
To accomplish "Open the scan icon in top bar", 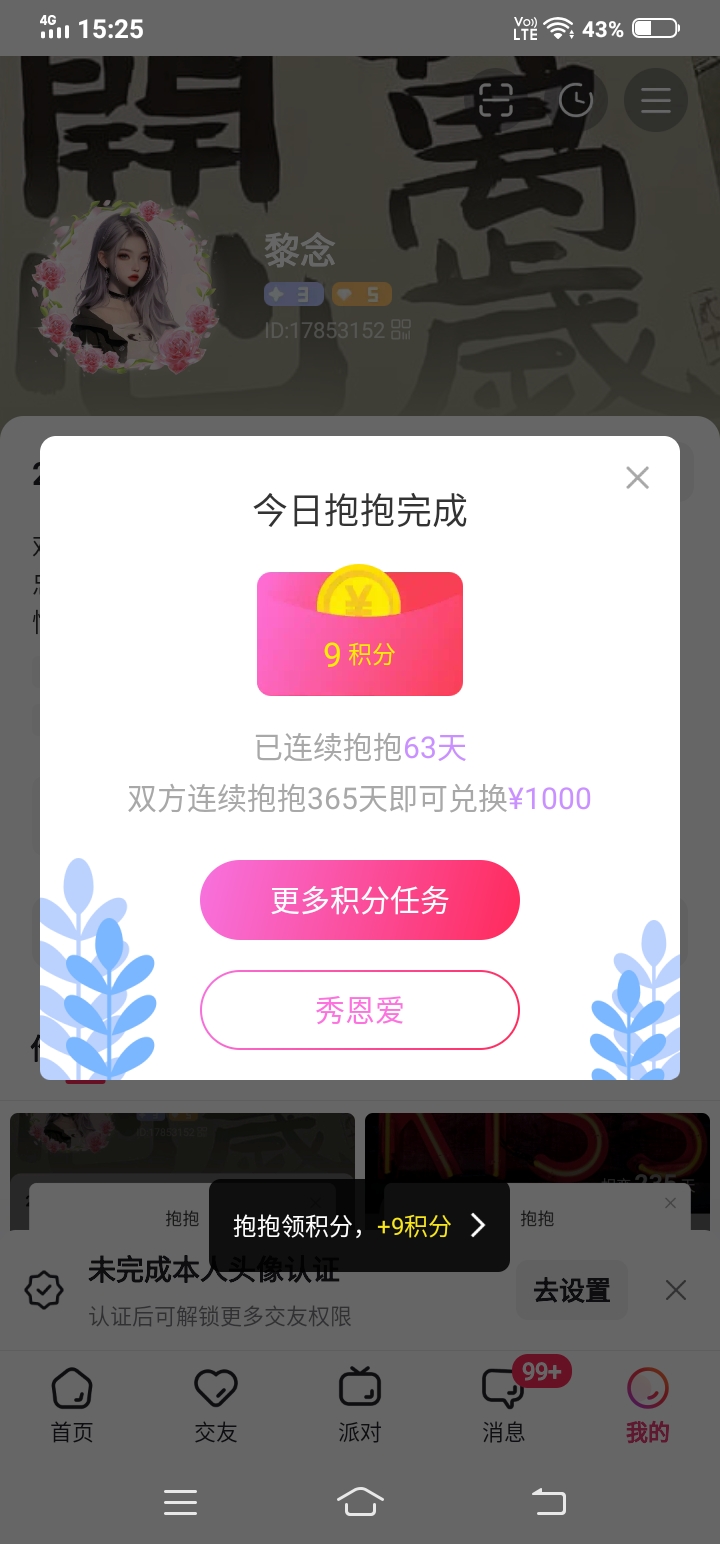I will click(x=496, y=100).
